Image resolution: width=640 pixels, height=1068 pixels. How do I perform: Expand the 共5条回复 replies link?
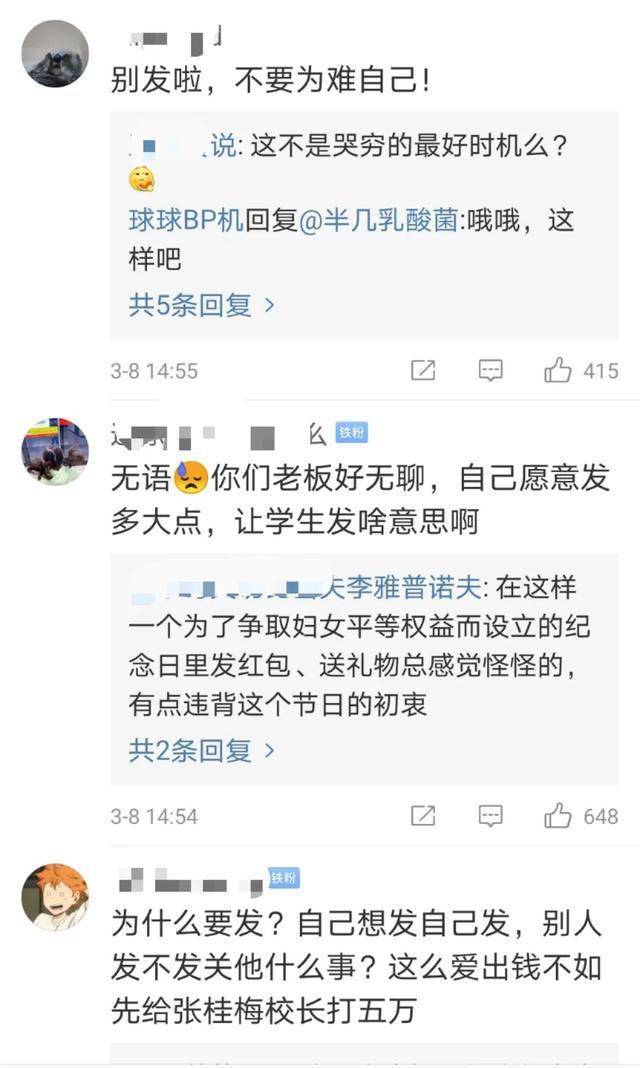[x=202, y=305]
